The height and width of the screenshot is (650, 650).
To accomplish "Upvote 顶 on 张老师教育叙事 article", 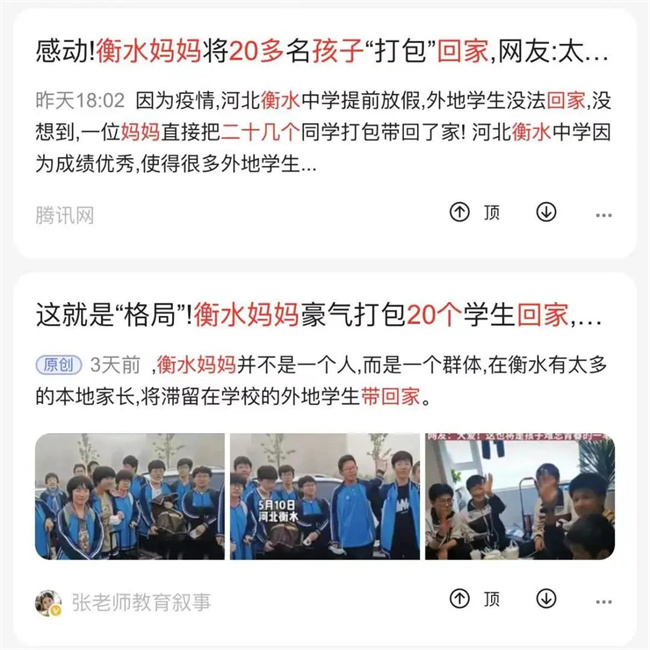I will pos(473,599).
